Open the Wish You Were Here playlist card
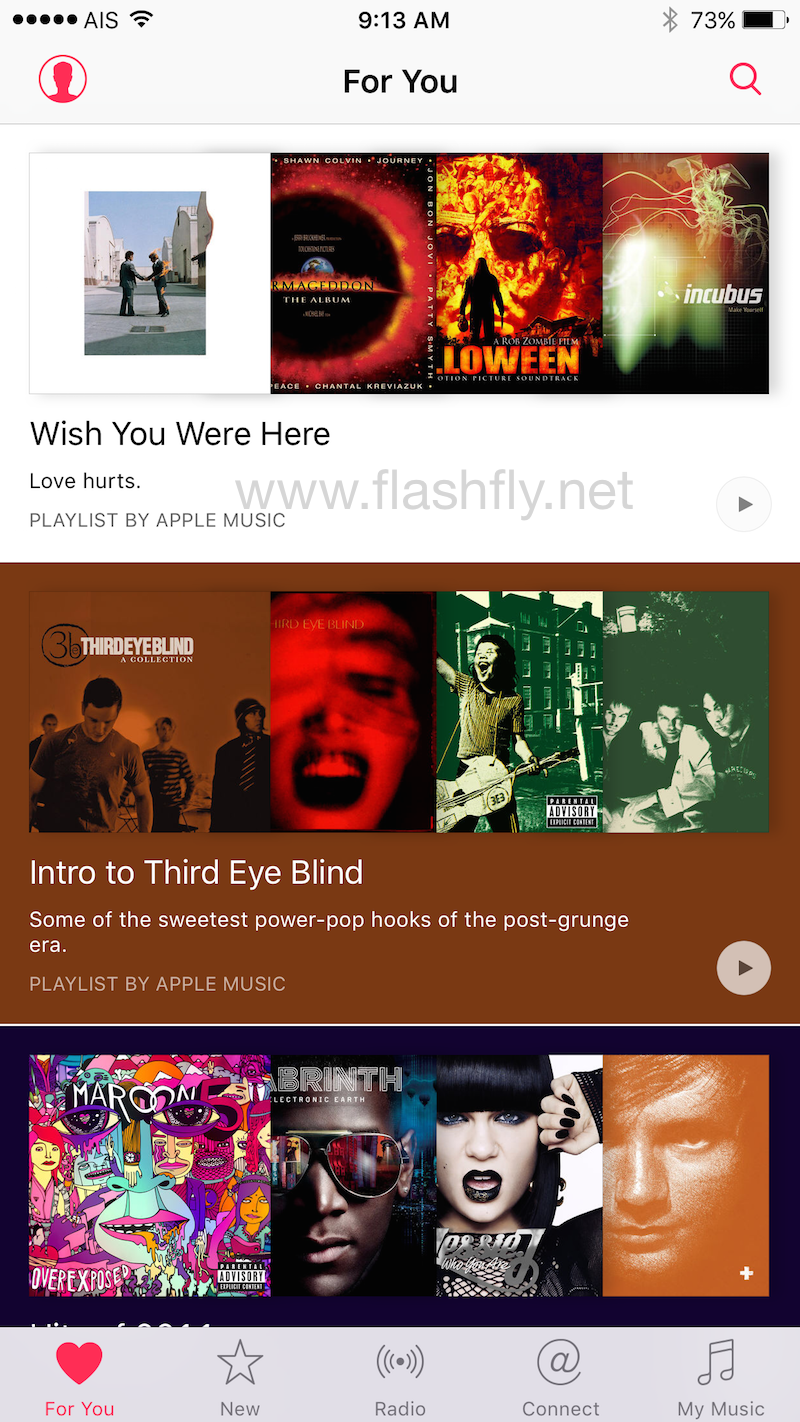This screenshot has width=800, height=1422. [x=180, y=434]
